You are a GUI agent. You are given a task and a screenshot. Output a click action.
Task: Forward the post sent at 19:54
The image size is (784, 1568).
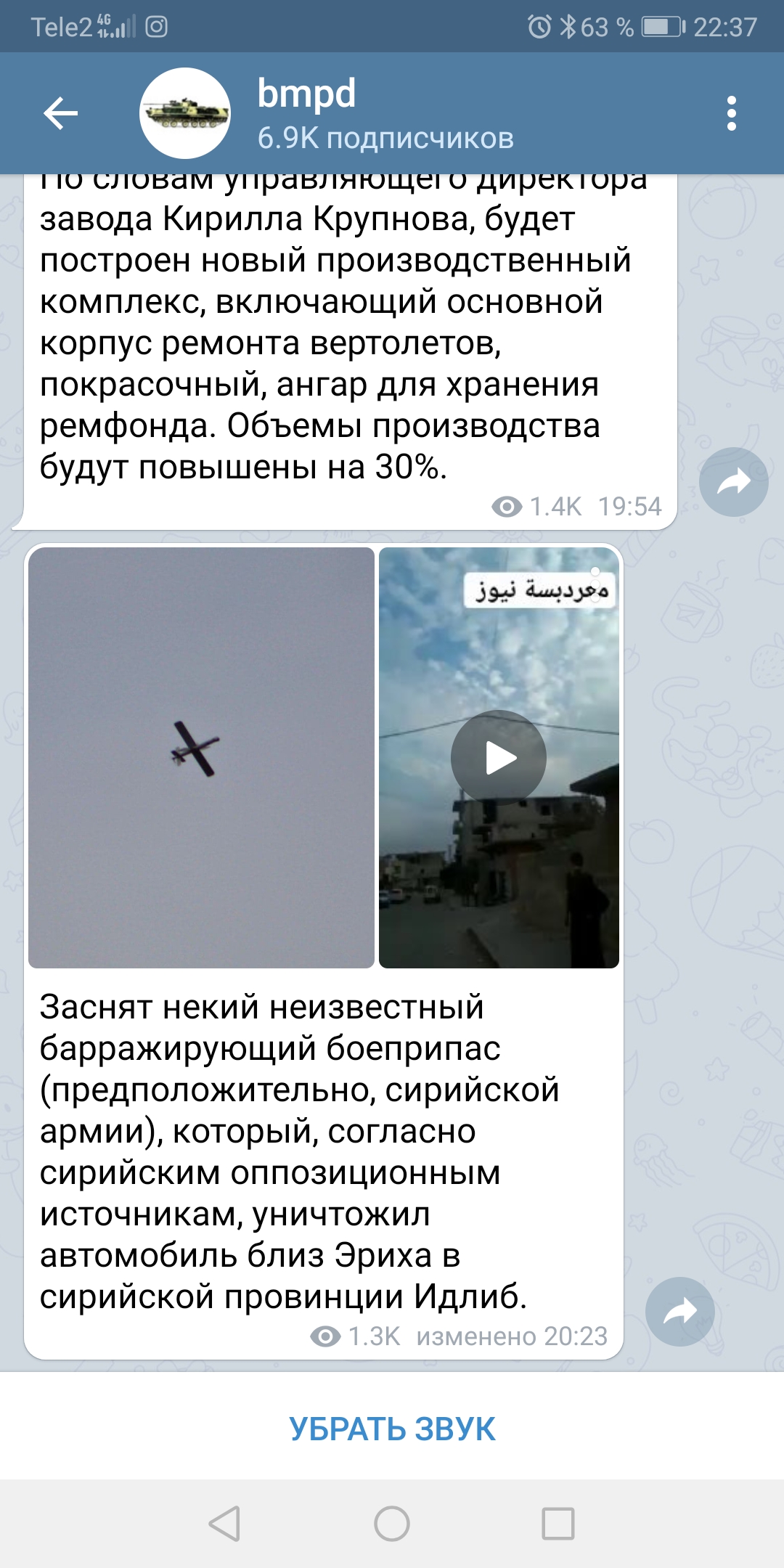tap(733, 482)
